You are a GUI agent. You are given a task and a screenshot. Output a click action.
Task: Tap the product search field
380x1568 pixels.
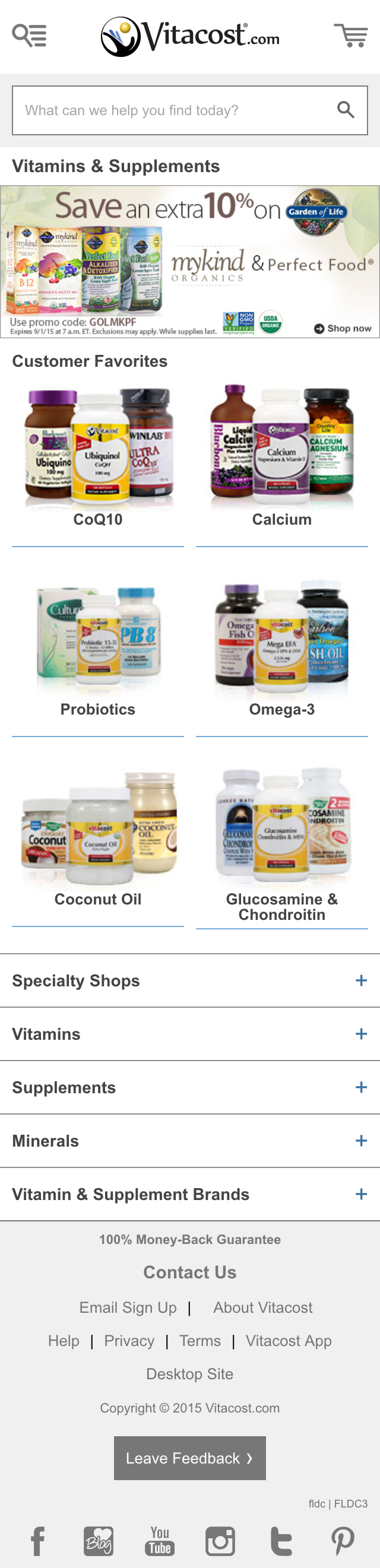point(176,110)
